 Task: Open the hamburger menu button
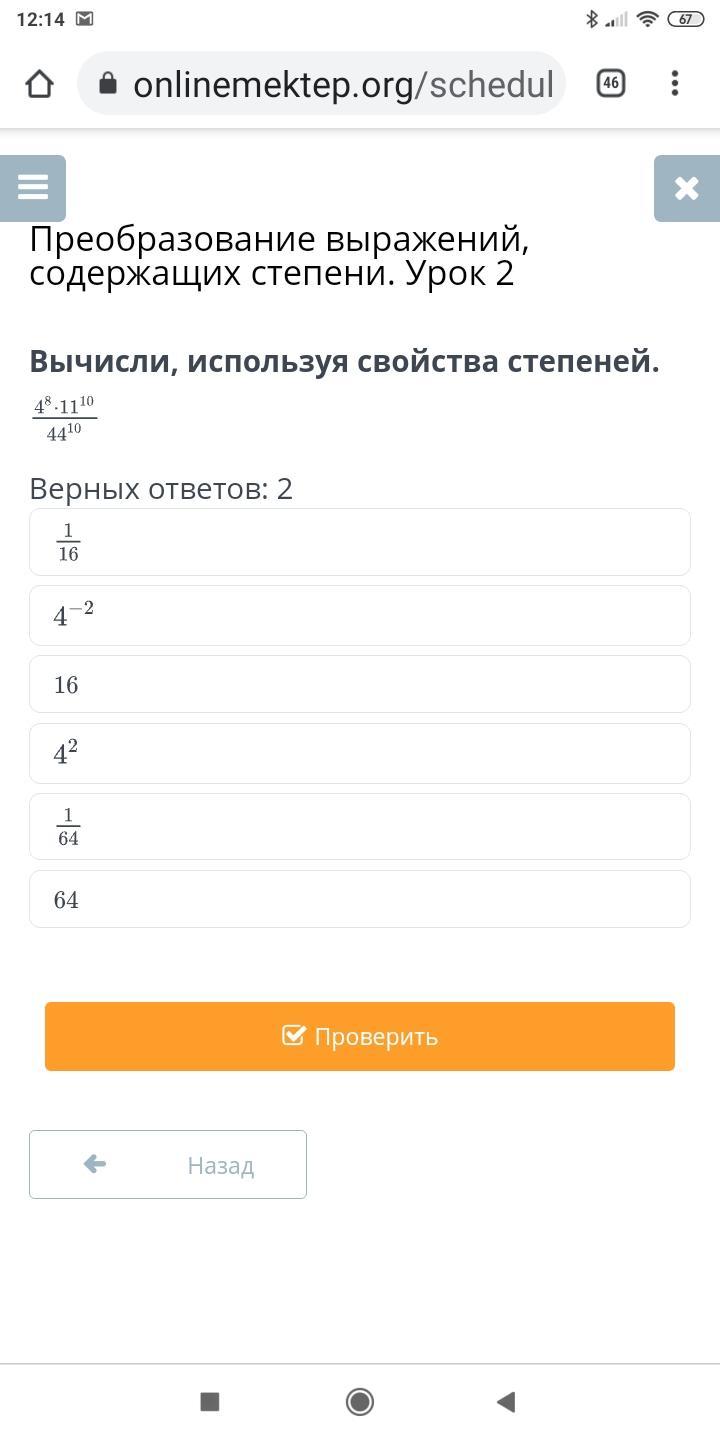point(33,188)
